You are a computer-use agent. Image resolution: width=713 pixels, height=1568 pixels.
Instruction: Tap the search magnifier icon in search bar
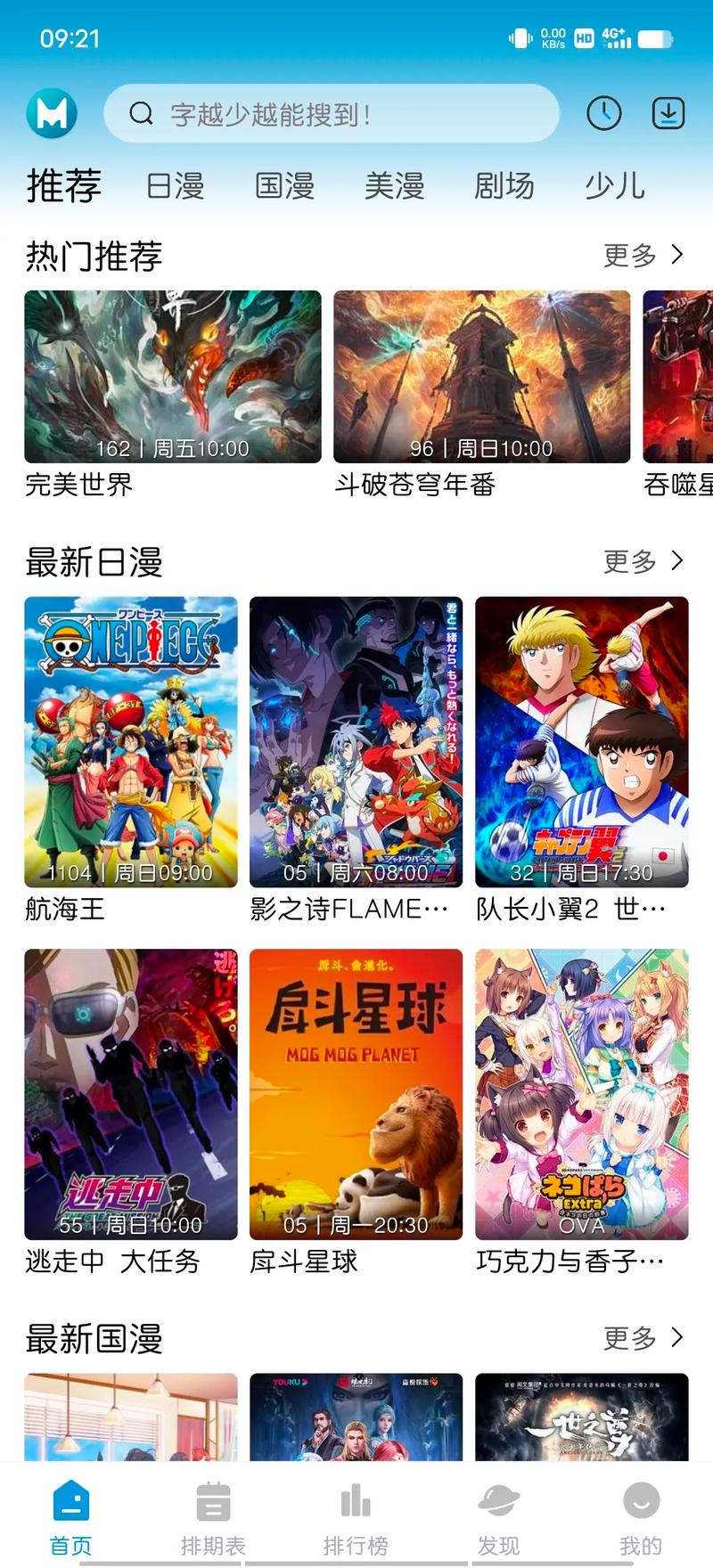pos(142,113)
